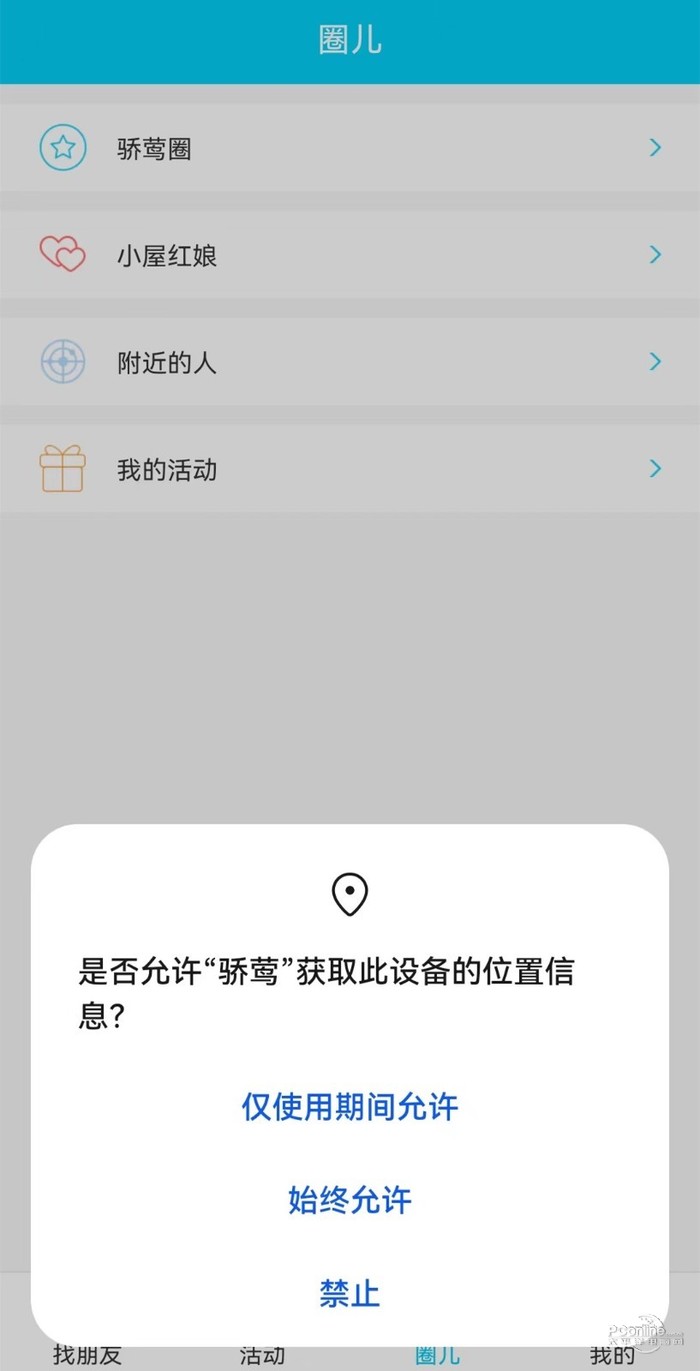This screenshot has height=1371, width=700.
Task: Deny location access with 禁止
Action: (350, 1292)
